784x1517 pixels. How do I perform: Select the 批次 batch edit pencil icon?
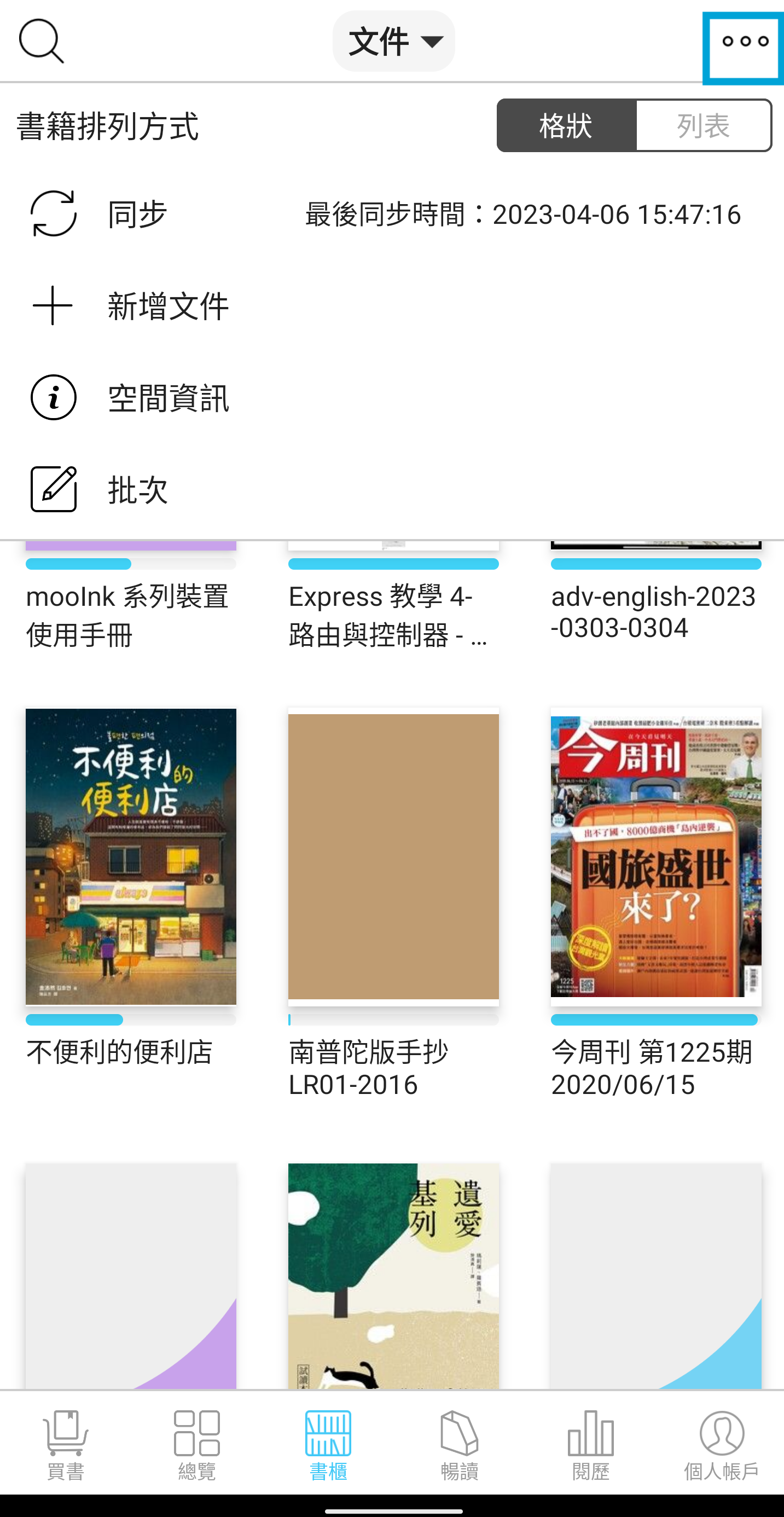[53, 489]
